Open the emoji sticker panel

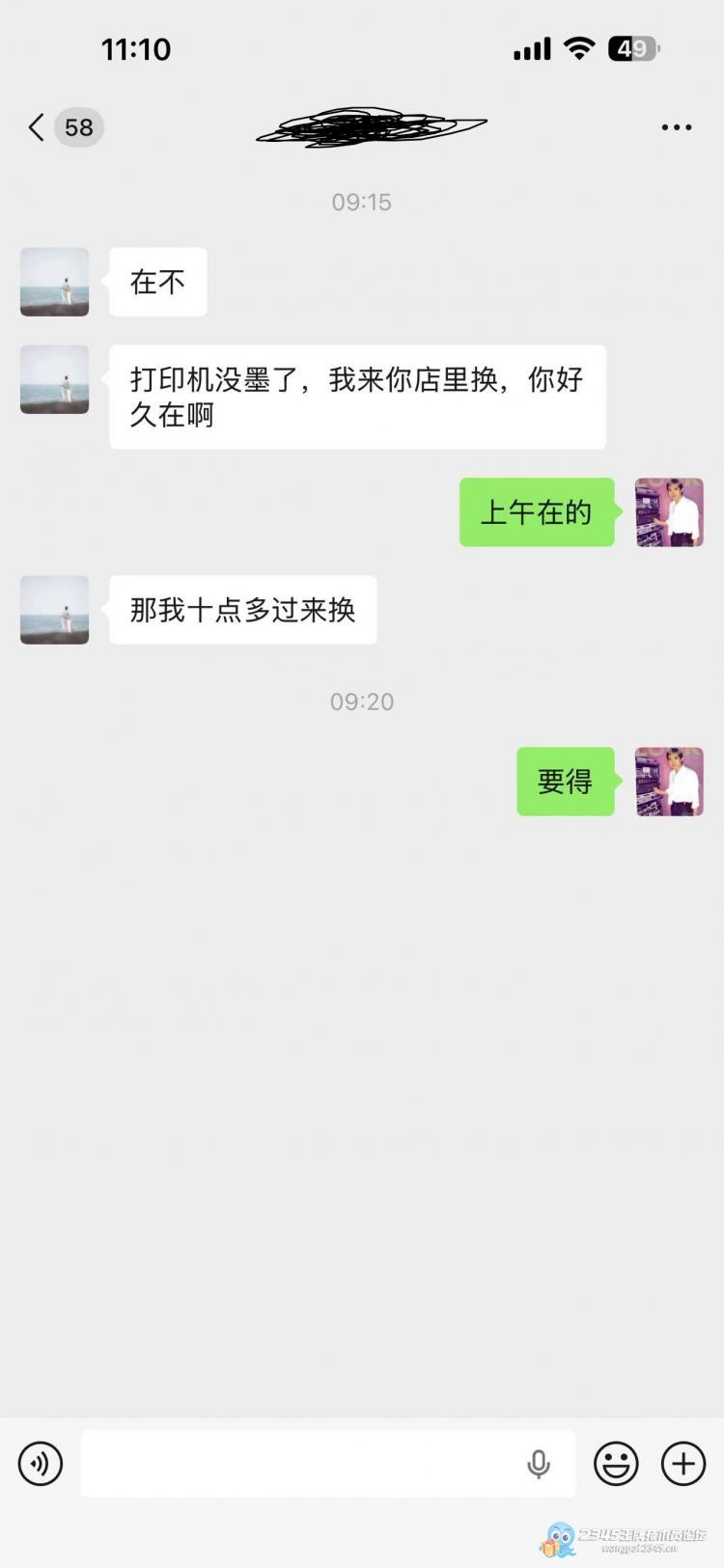click(616, 1464)
